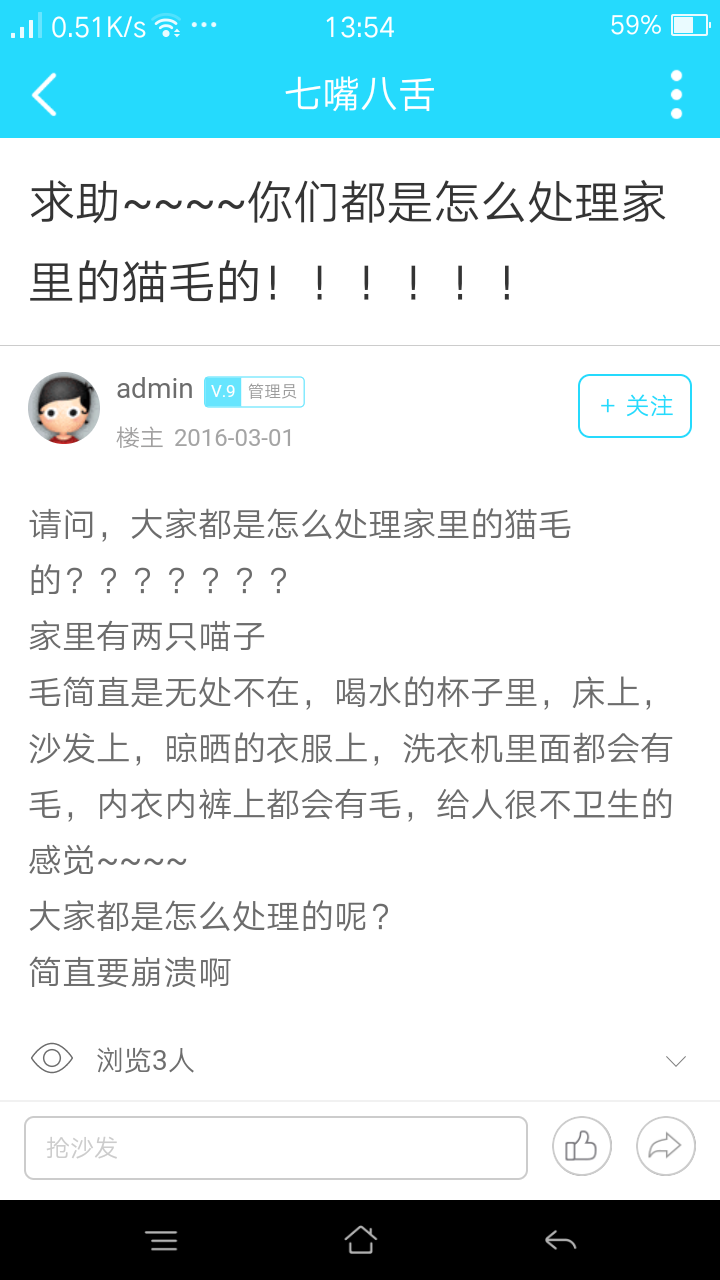Follow admin with the 关注 button

(634, 406)
